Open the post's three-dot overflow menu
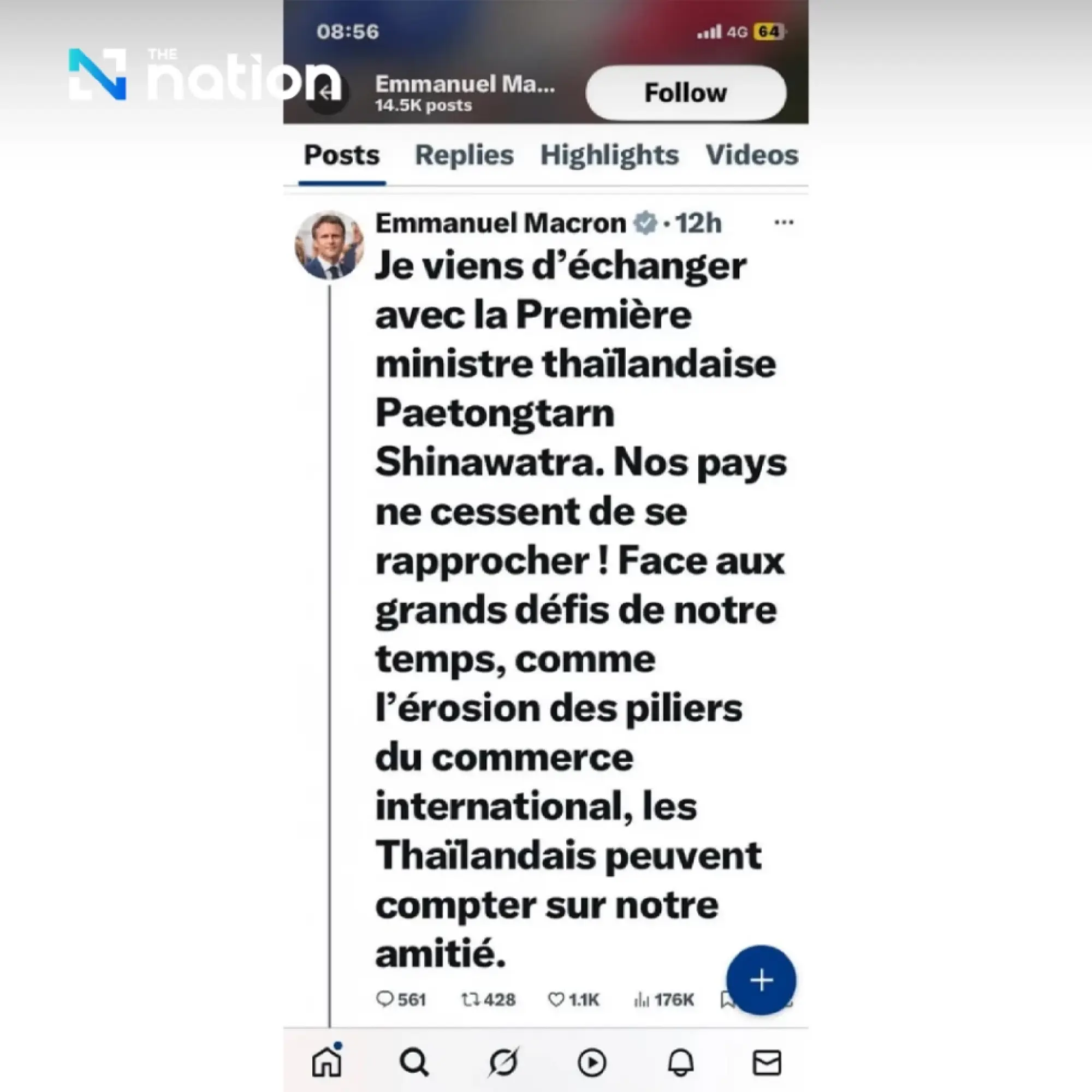The width and height of the screenshot is (1092, 1092). tap(784, 222)
